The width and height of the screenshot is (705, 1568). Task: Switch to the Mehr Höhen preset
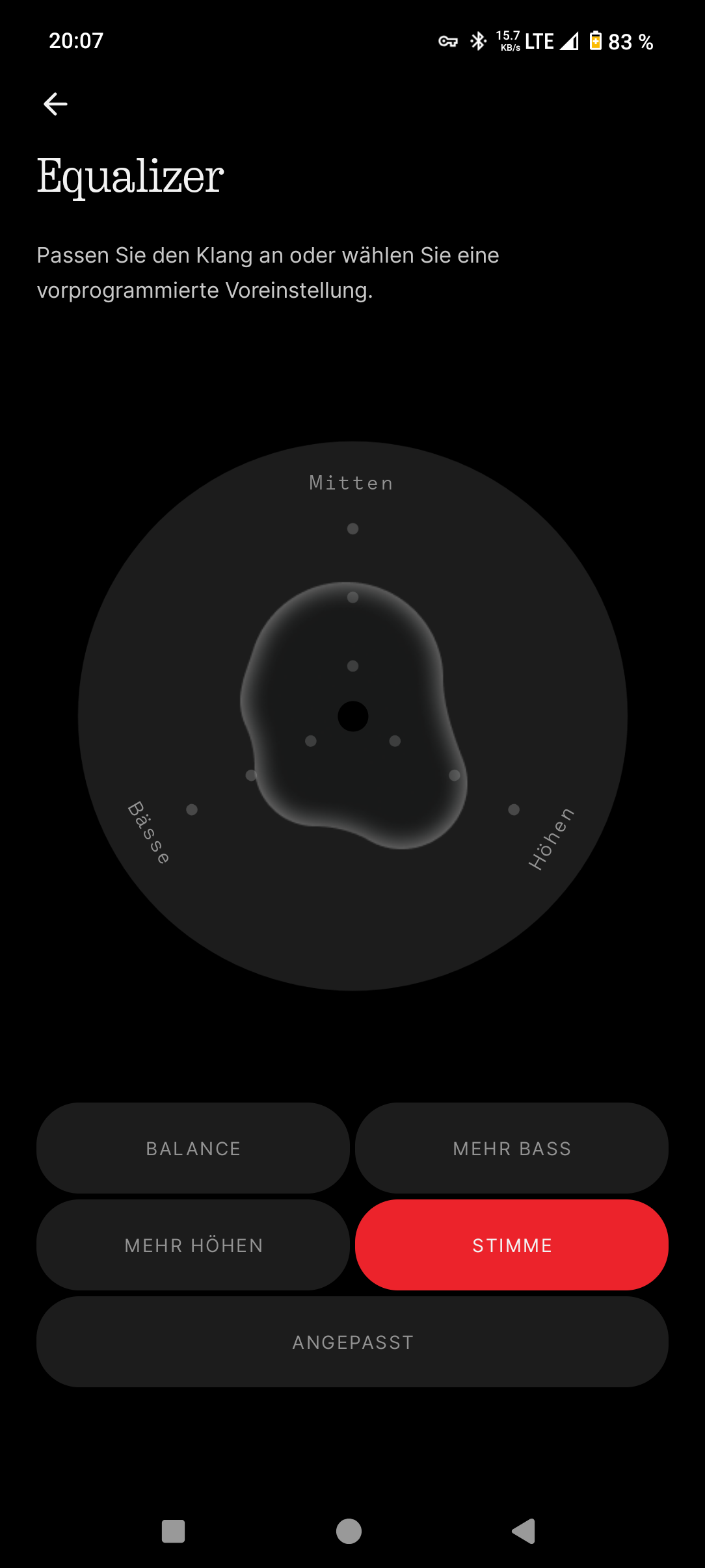(x=193, y=1245)
